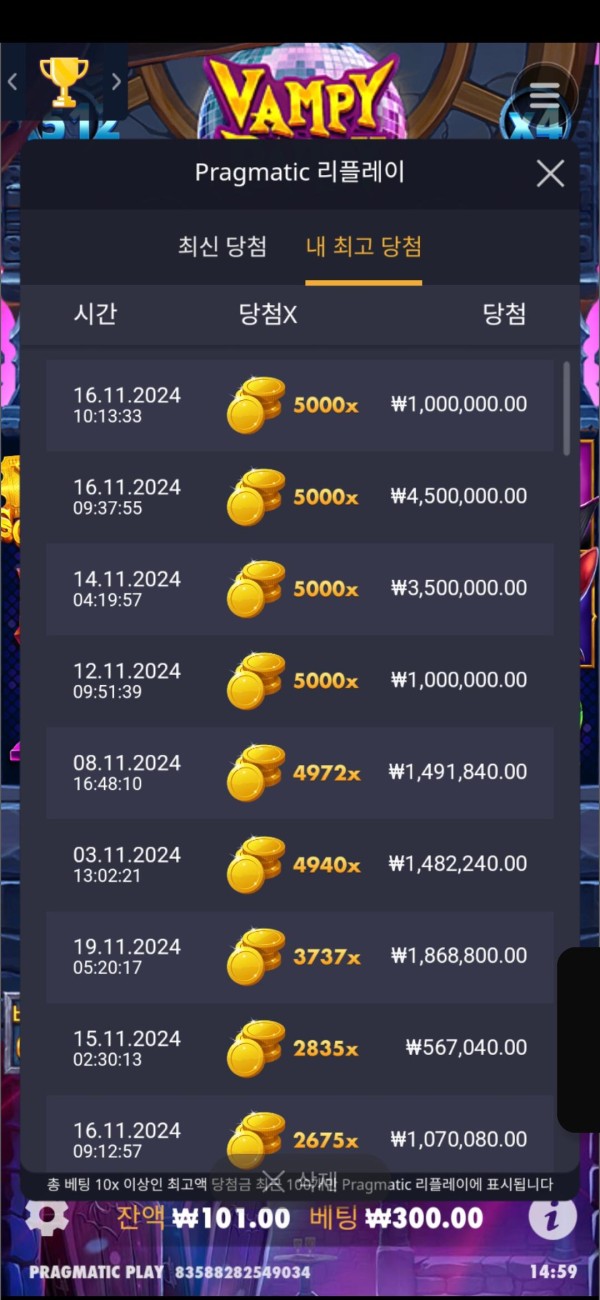Viewport: 600px width, 1300px height.
Task: Replay the ₩4,500,000.00 win
Action: pos(300,497)
